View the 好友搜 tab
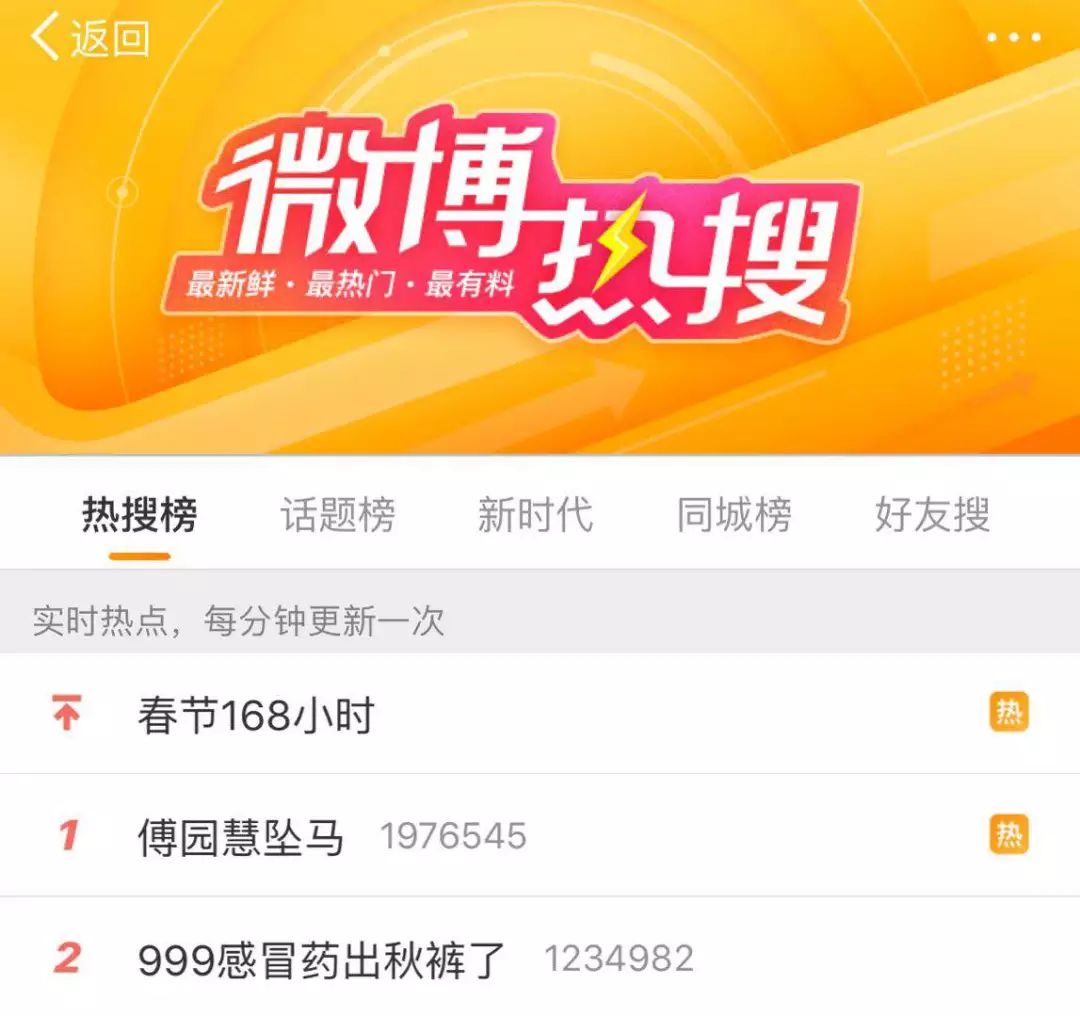The image size is (1080, 1016). [x=932, y=516]
